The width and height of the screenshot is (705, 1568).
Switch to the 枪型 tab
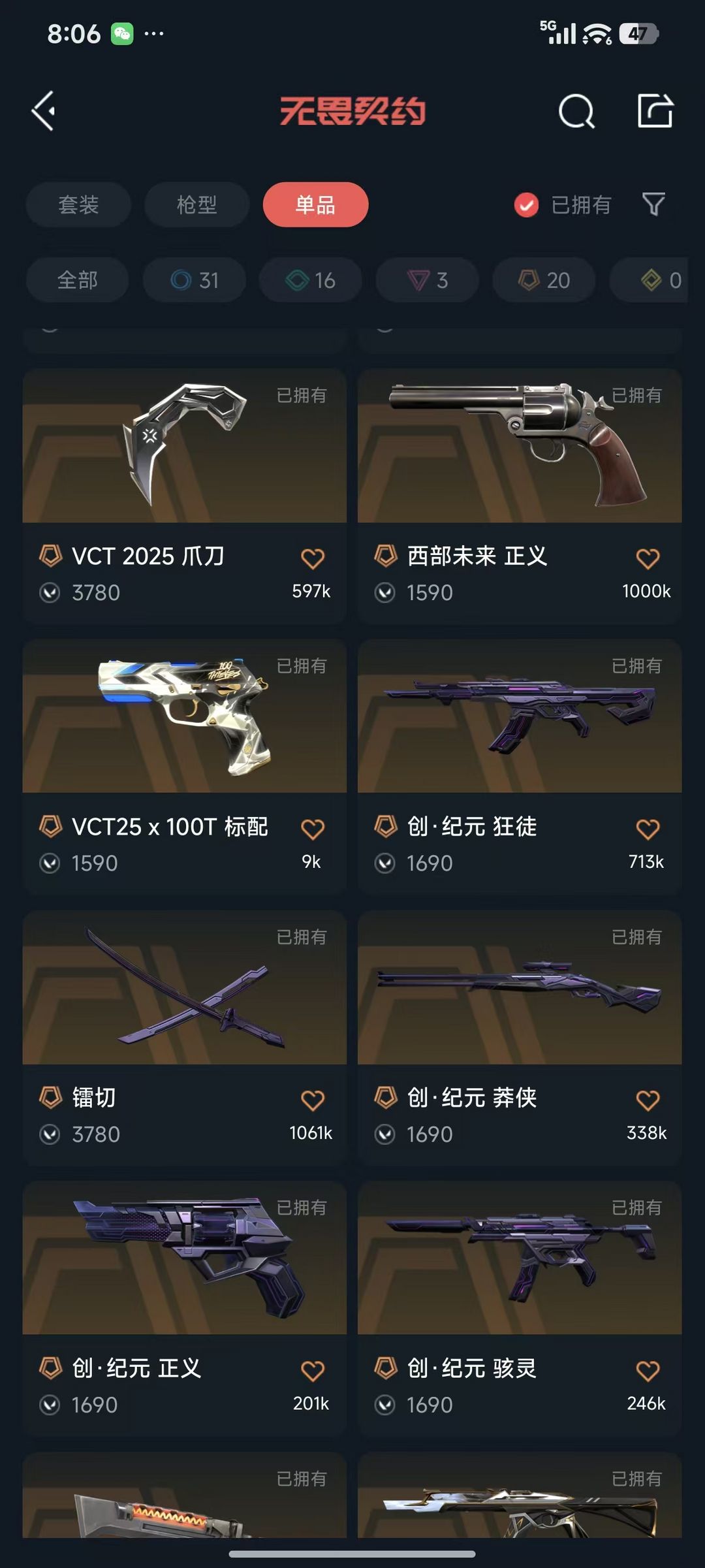click(x=196, y=204)
